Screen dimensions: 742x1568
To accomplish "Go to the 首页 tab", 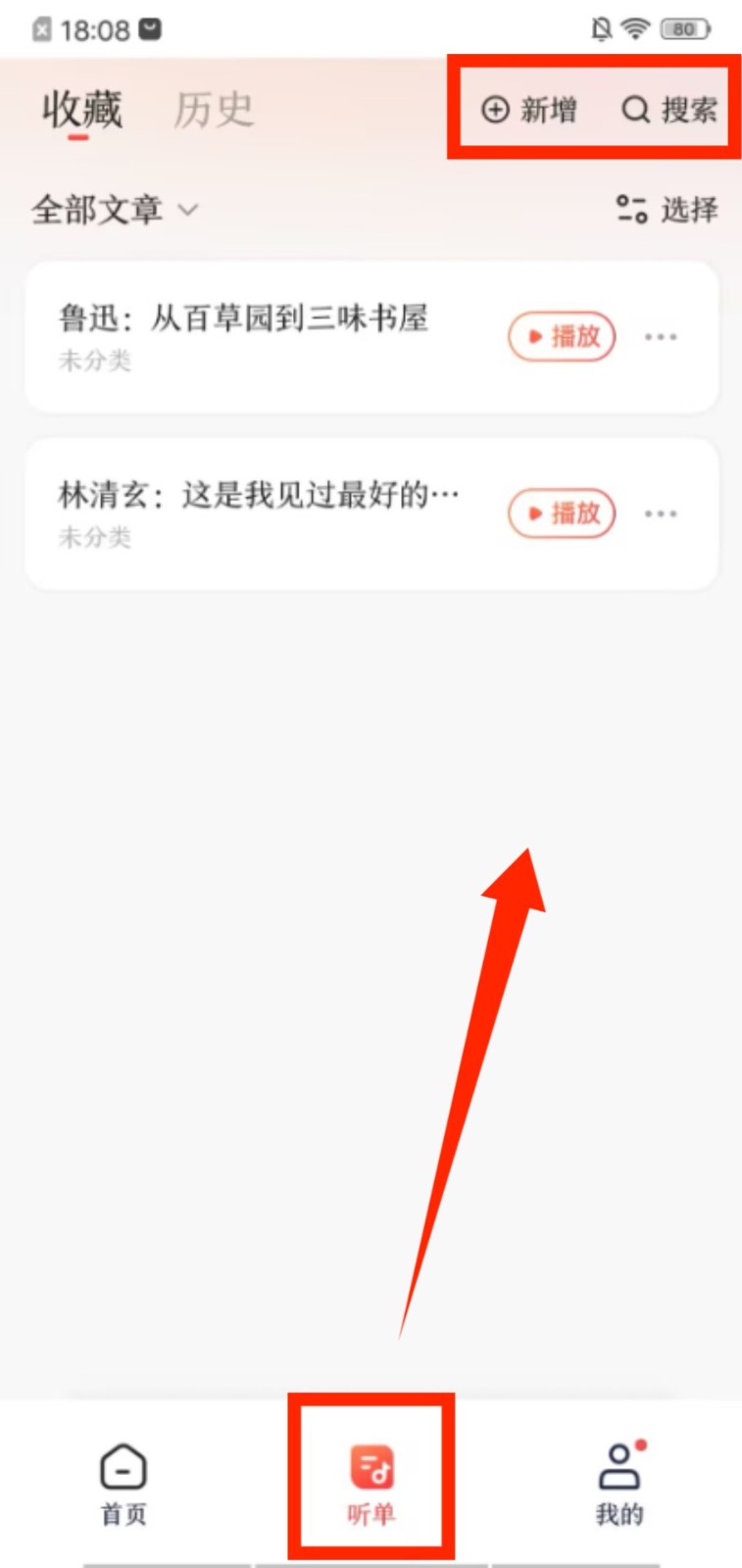I will (124, 1484).
